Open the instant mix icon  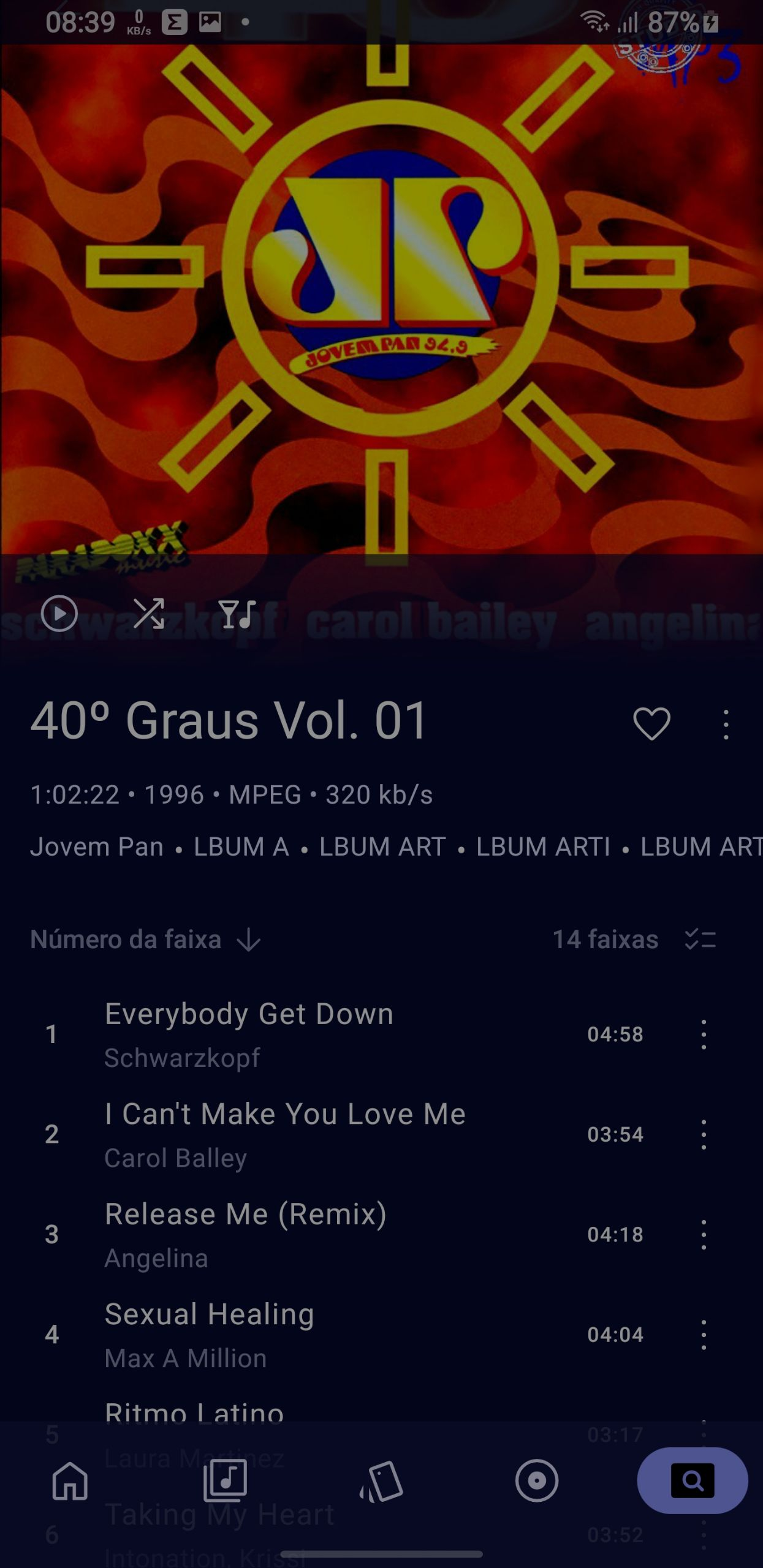pos(237,614)
